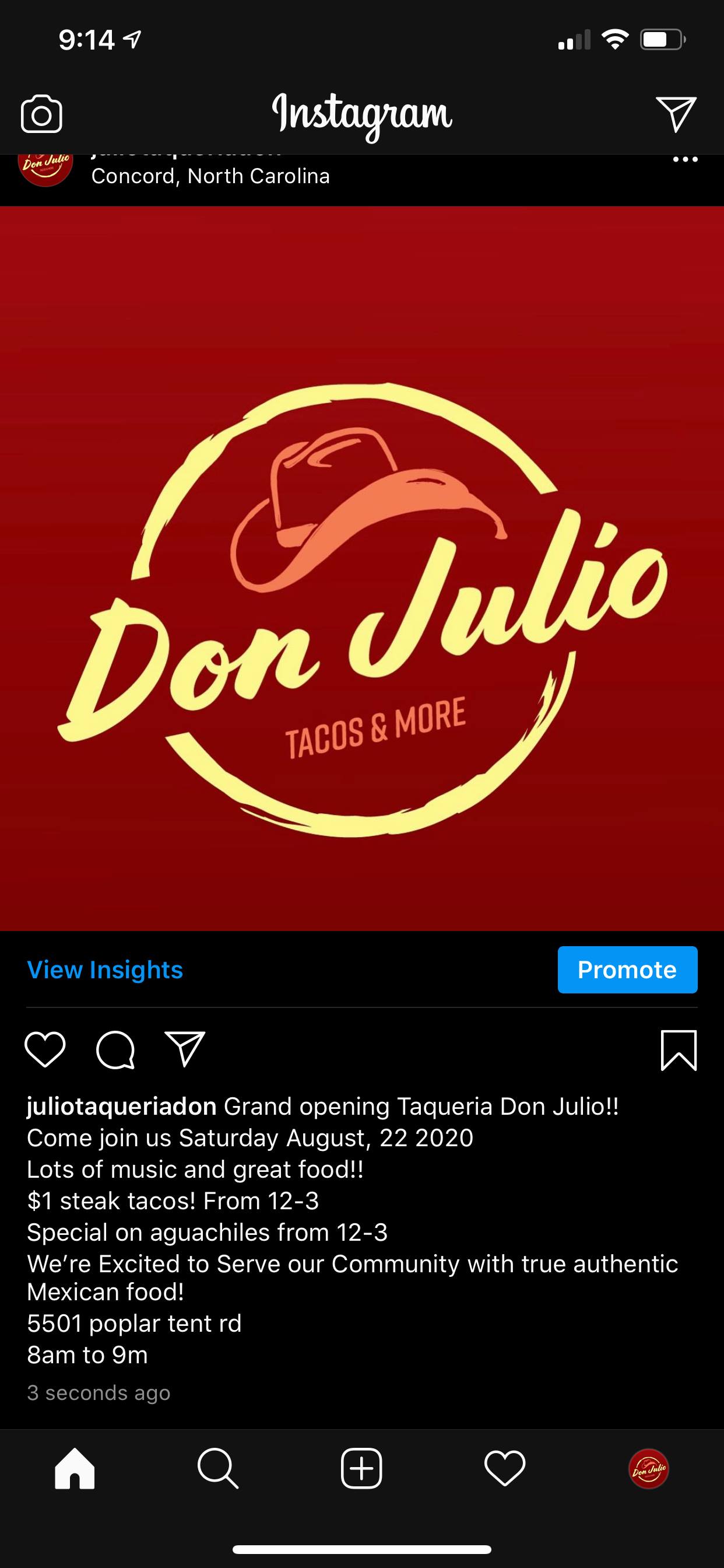Create a new post with the plus tab

pyautogui.click(x=361, y=1469)
